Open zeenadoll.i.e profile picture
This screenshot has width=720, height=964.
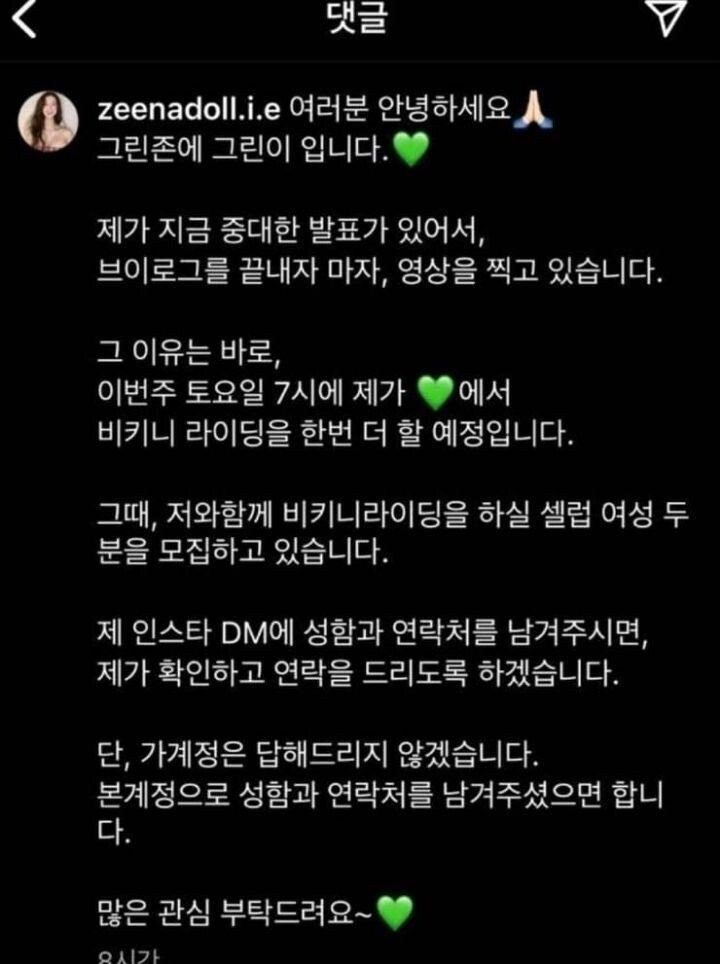pos(48,122)
